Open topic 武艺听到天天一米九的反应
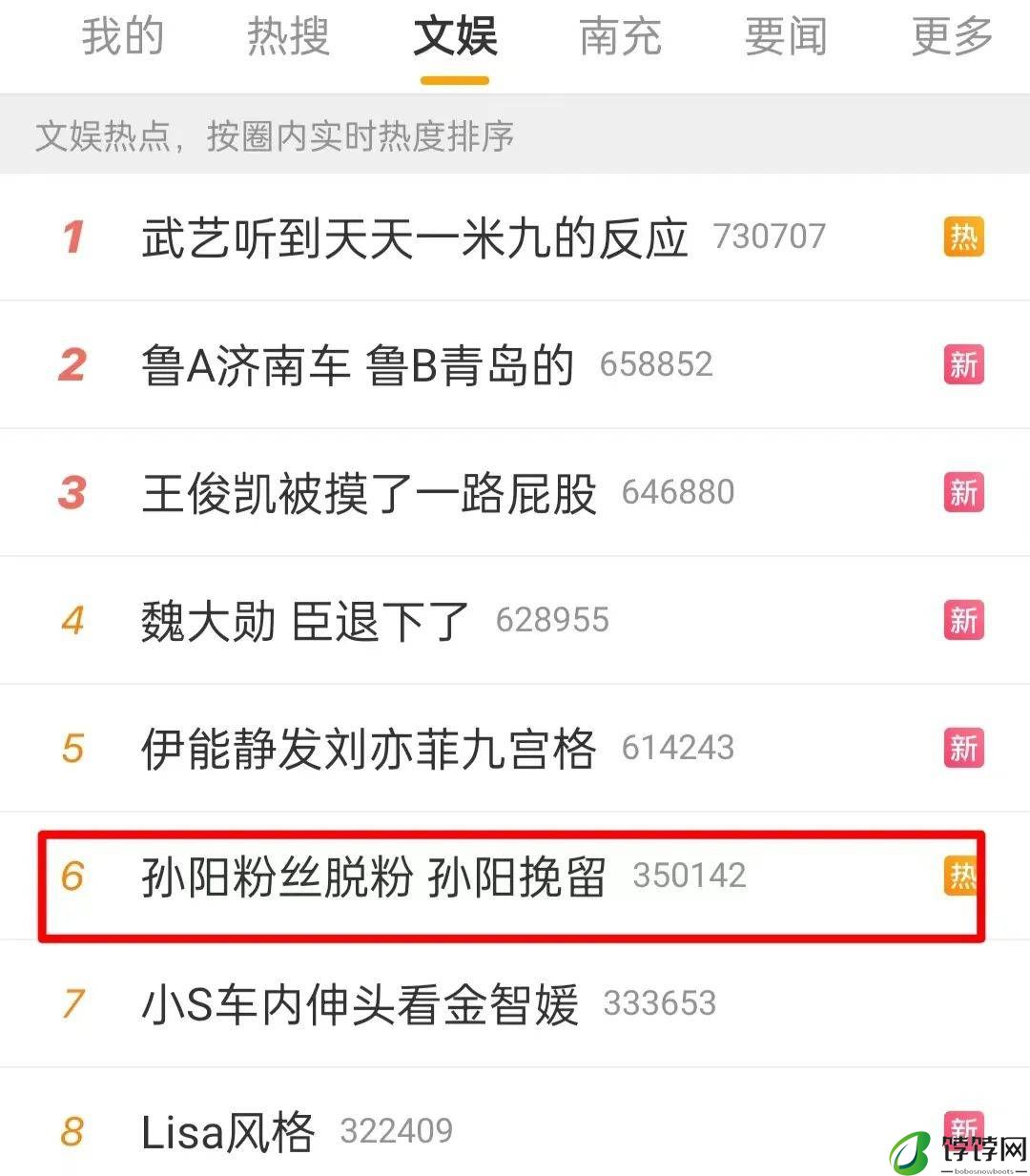 (414, 237)
